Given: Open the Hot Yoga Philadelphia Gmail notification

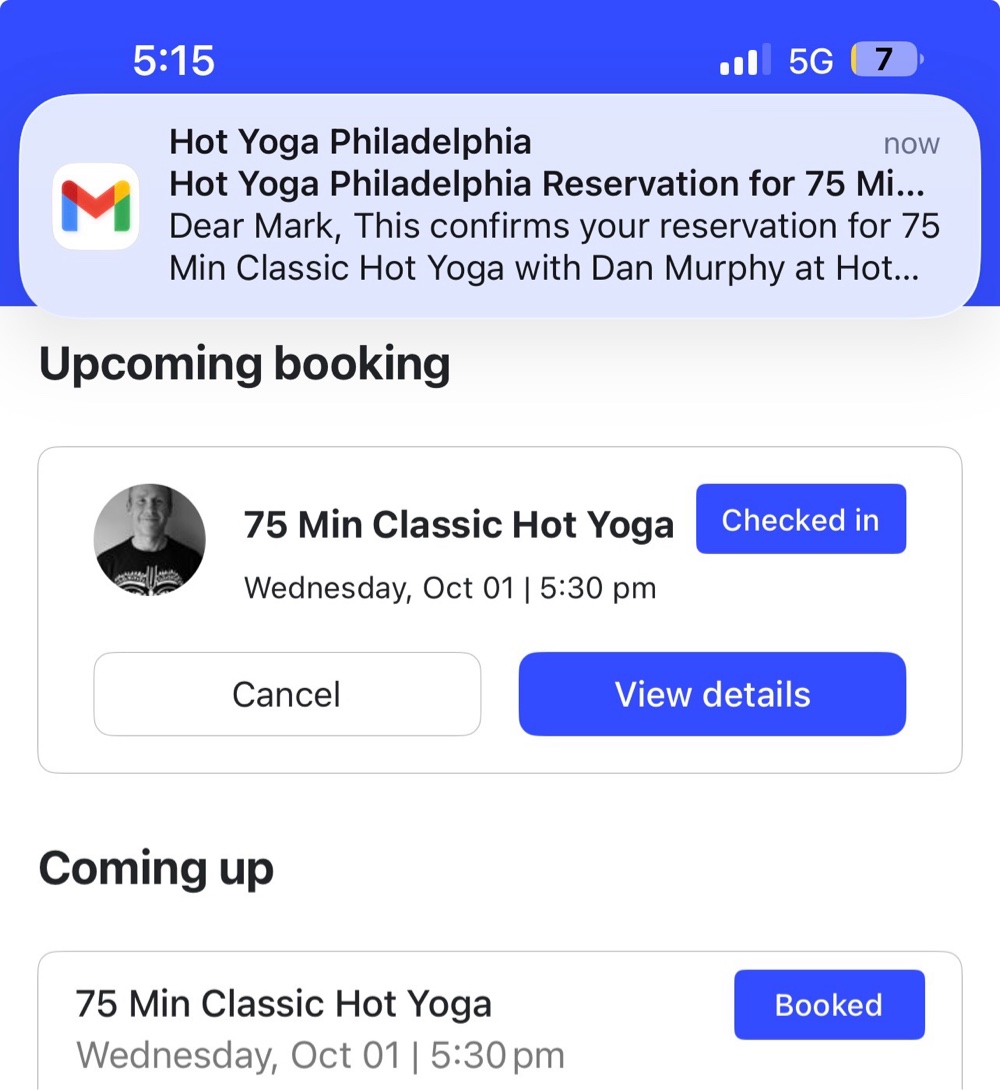Looking at the screenshot, I should click(x=500, y=206).
